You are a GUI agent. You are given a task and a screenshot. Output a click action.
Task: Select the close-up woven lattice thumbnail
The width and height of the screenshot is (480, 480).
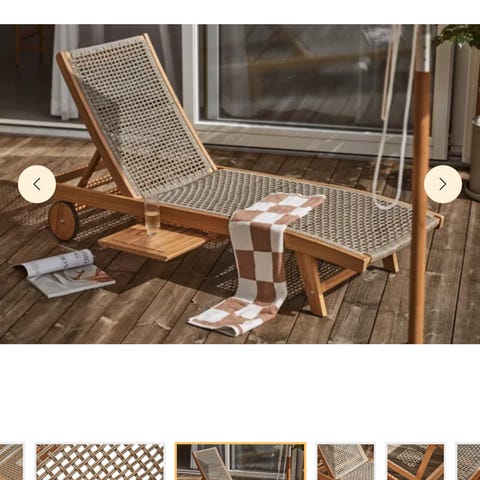[100, 462]
